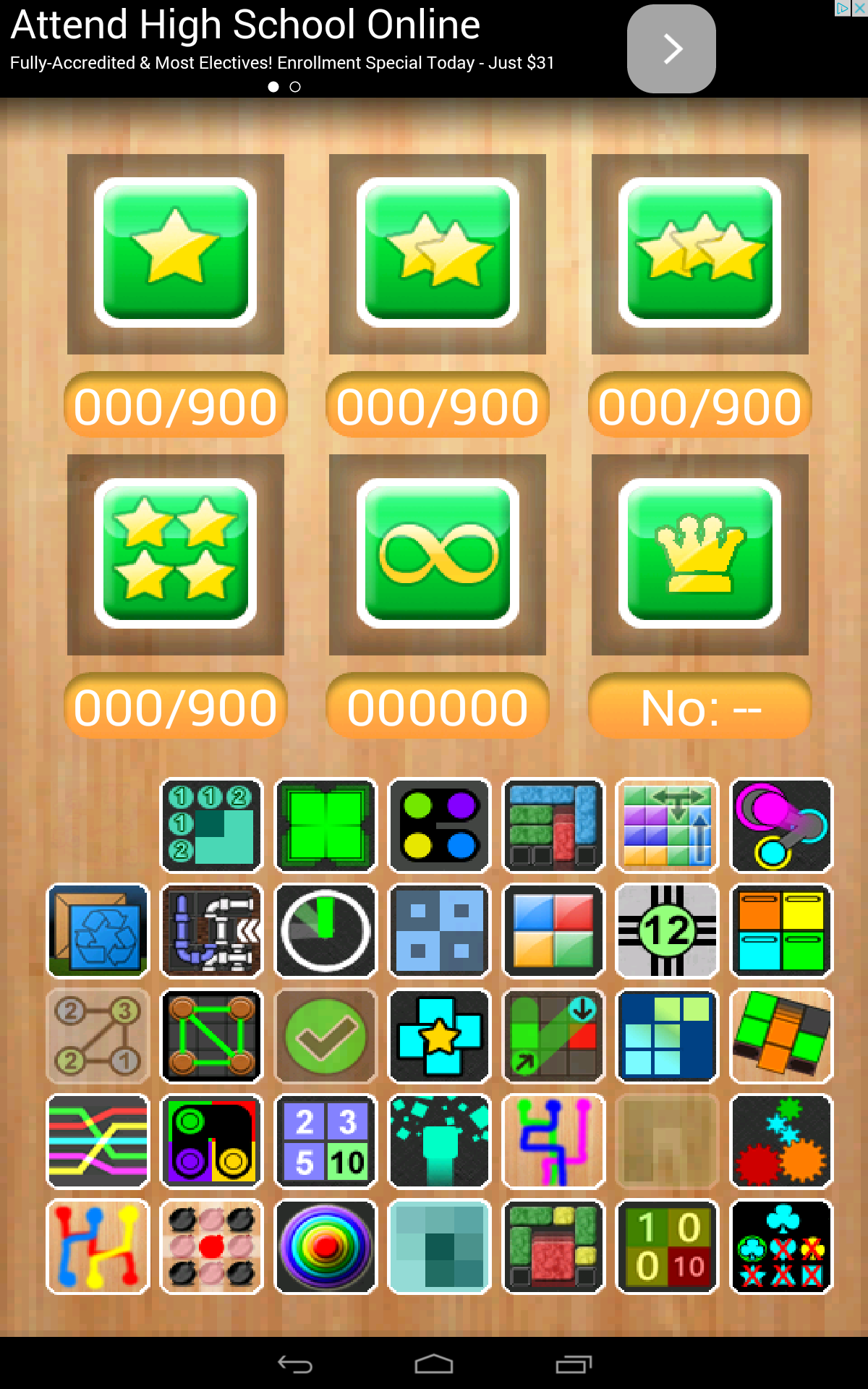Open the cyan cross with star game
This screenshot has width=868, height=1389.
440,1036
